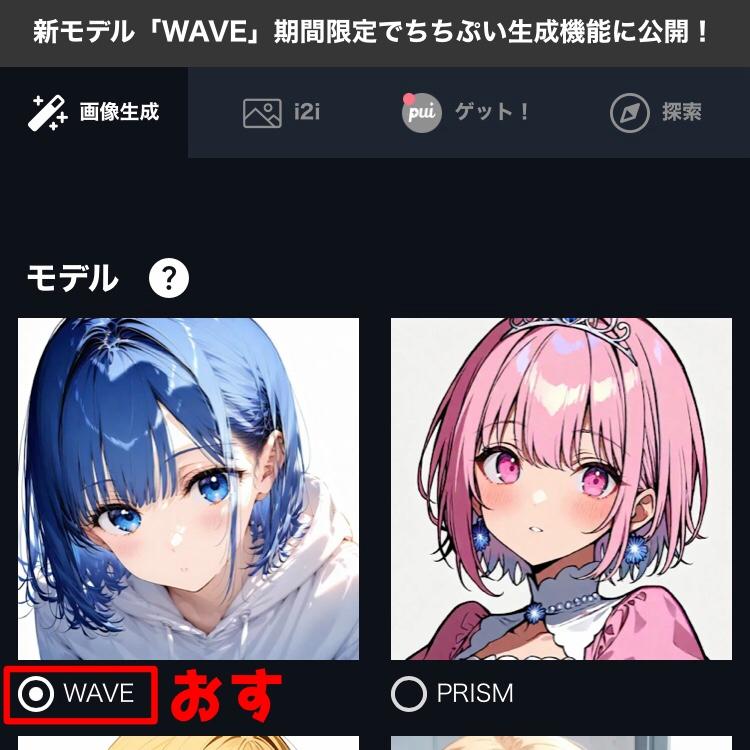Select the WAVE model radio button
This screenshot has width=750, height=750.
coord(36,694)
